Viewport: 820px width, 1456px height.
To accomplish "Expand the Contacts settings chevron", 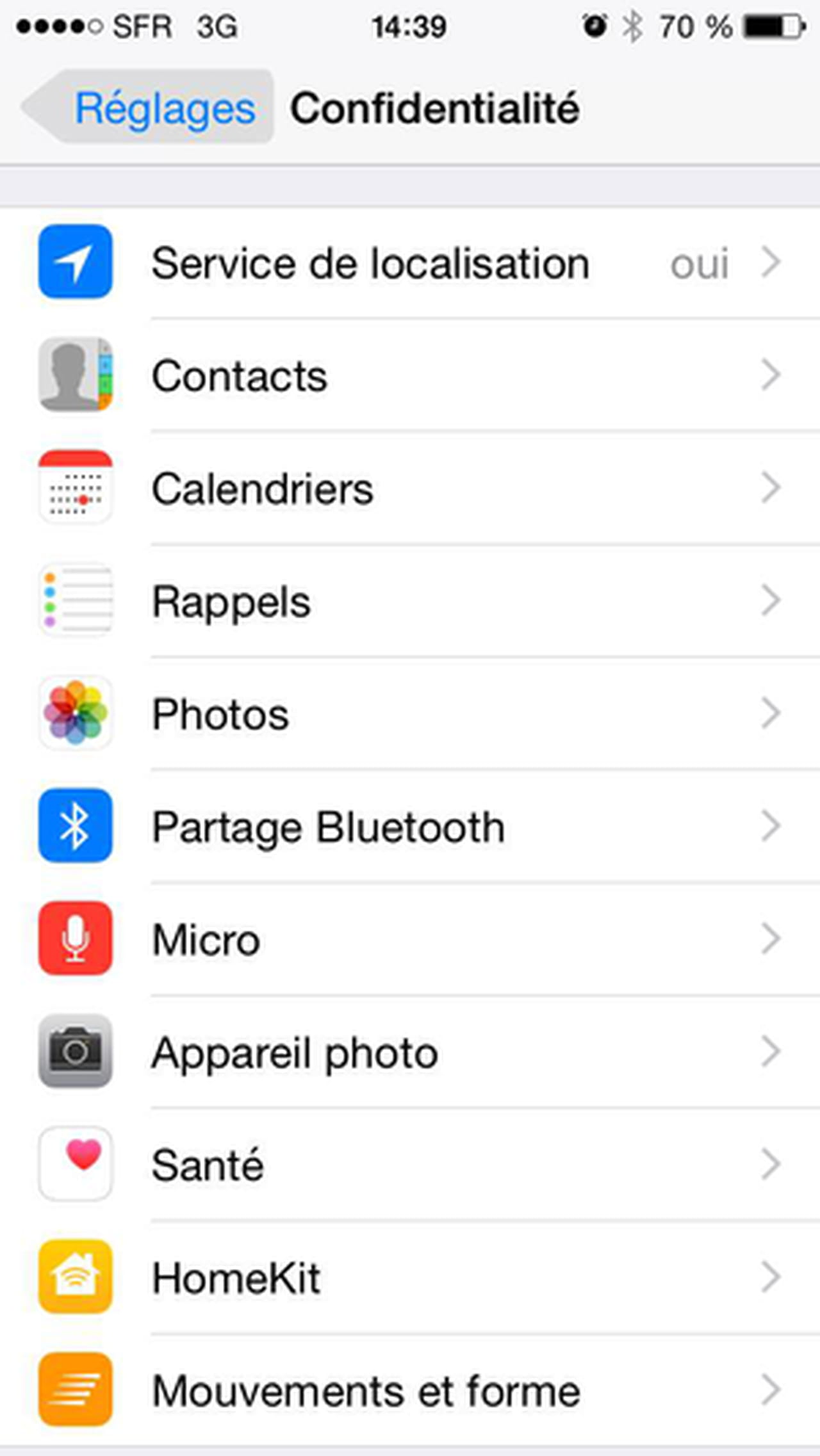I will click(x=771, y=375).
